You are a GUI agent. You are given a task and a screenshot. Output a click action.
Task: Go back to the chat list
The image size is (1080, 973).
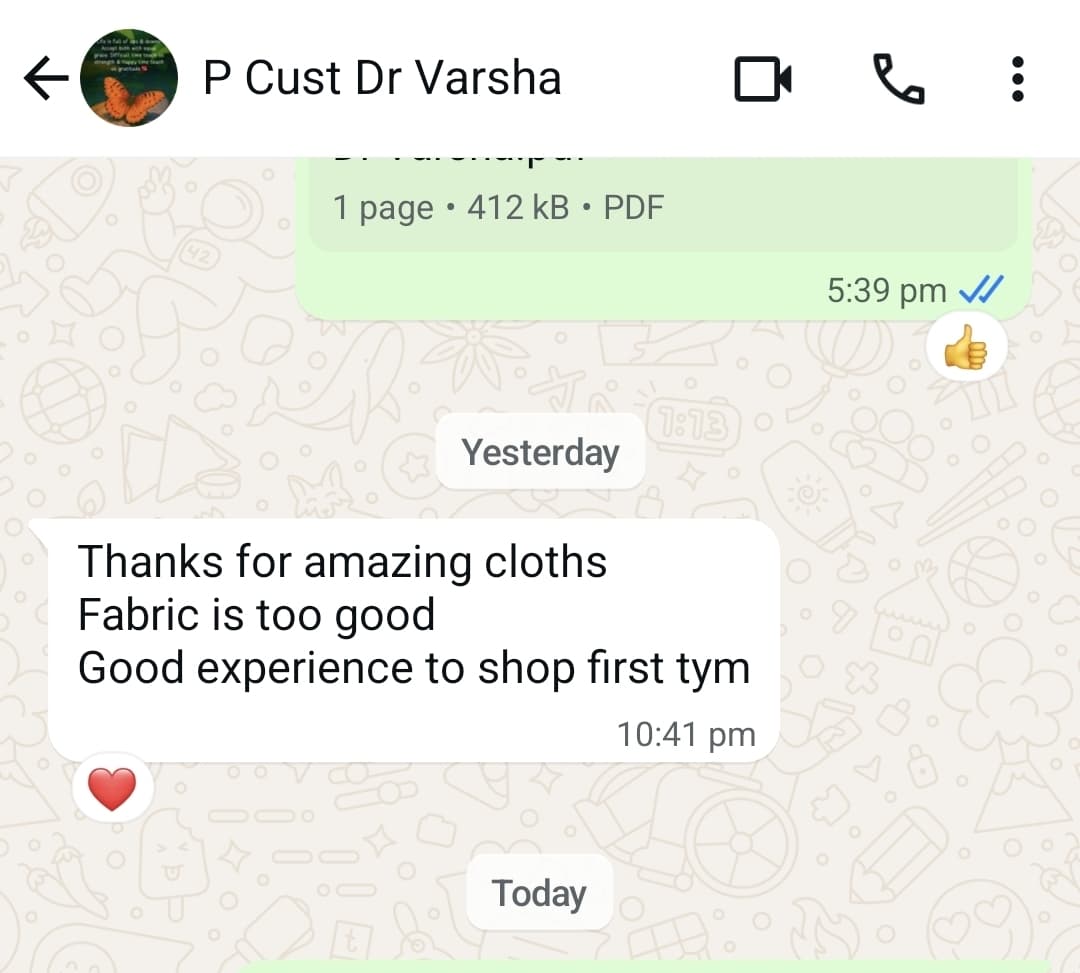click(x=46, y=79)
